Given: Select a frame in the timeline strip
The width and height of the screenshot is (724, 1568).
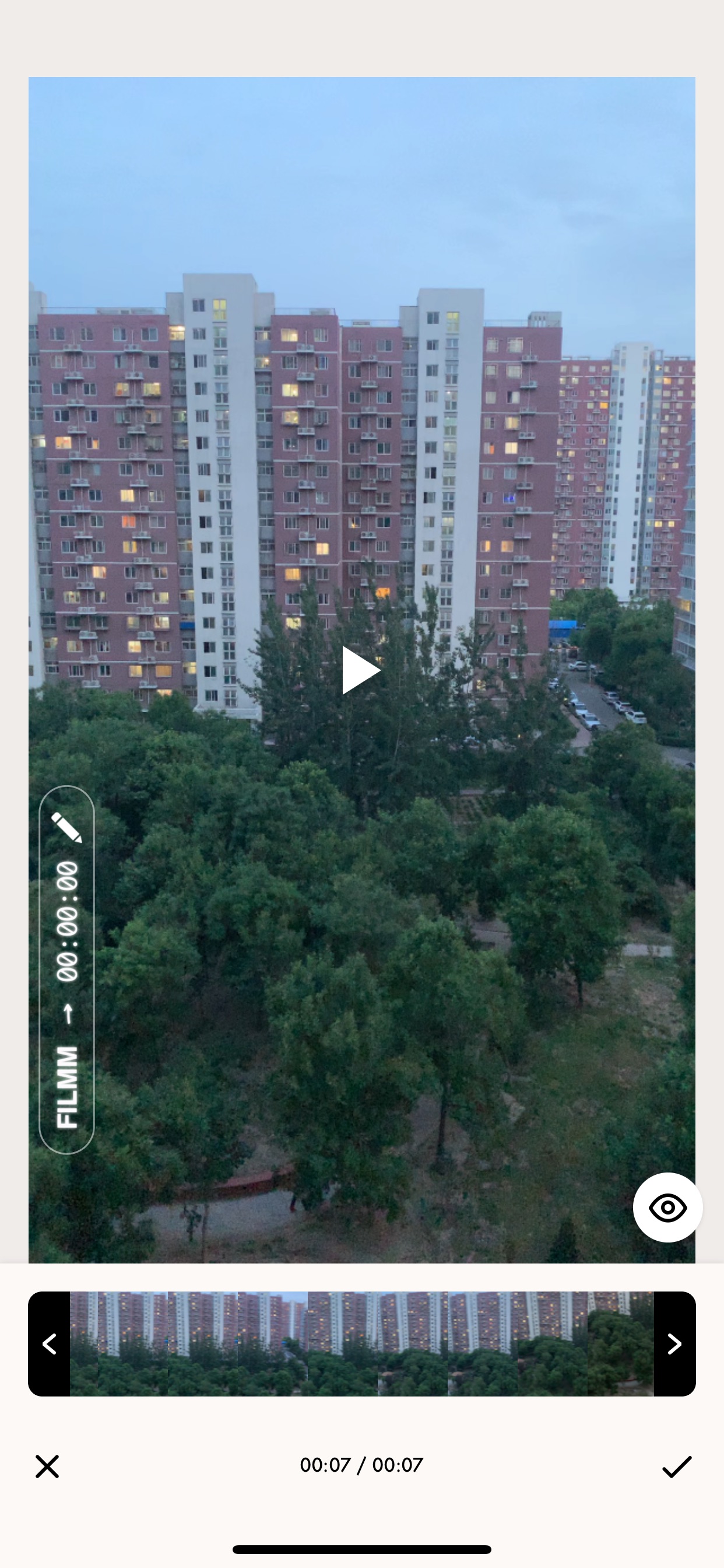Looking at the screenshot, I should (362, 1343).
